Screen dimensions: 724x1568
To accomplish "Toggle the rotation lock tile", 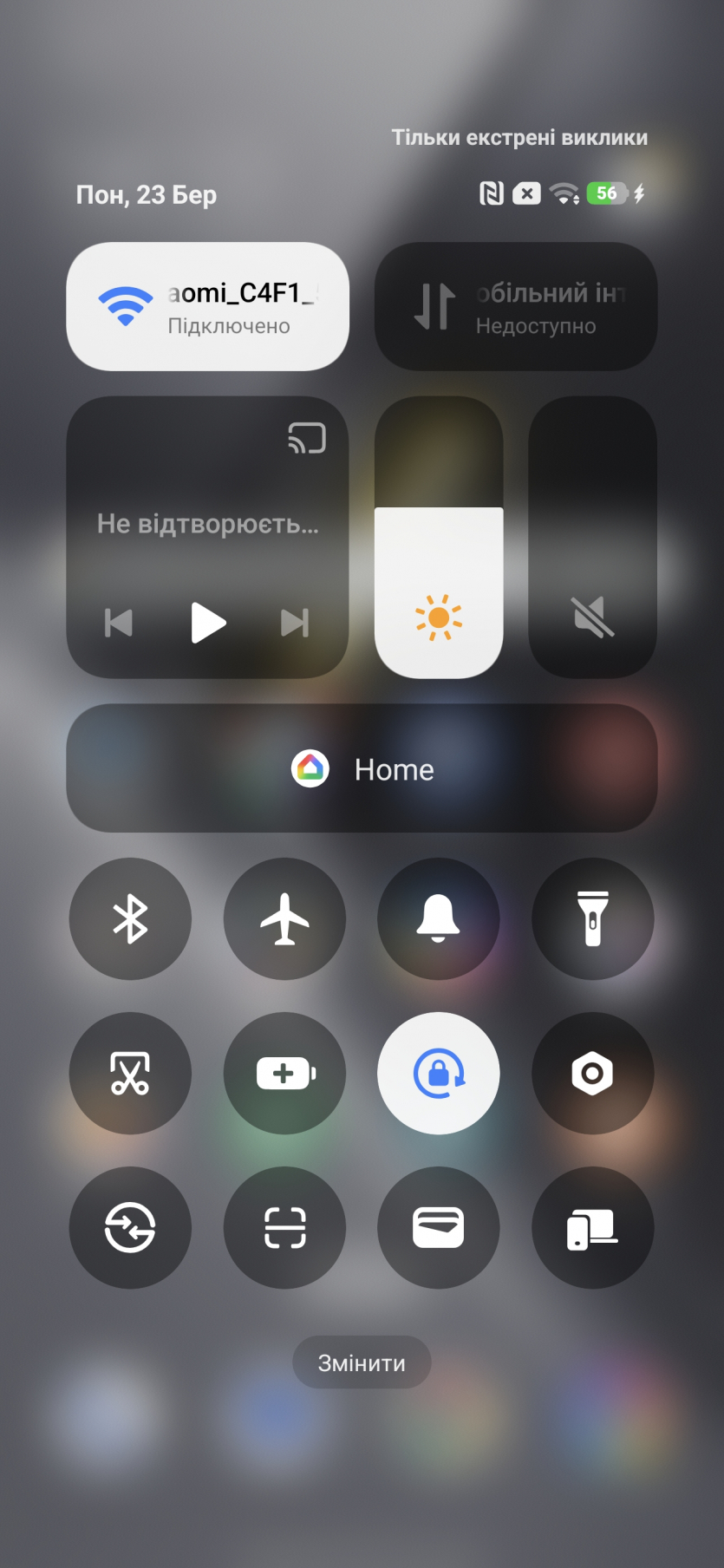I will click(439, 1074).
